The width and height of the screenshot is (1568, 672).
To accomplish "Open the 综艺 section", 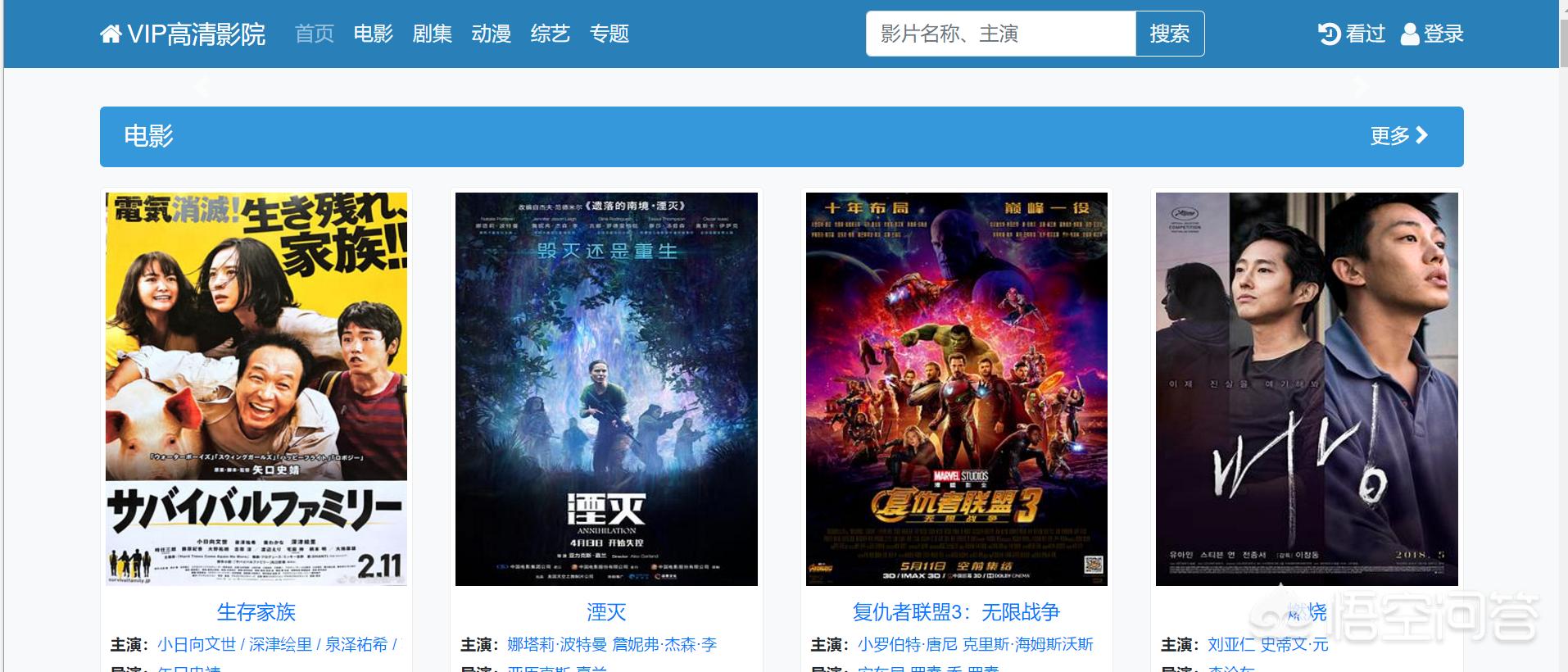I will [551, 34].
